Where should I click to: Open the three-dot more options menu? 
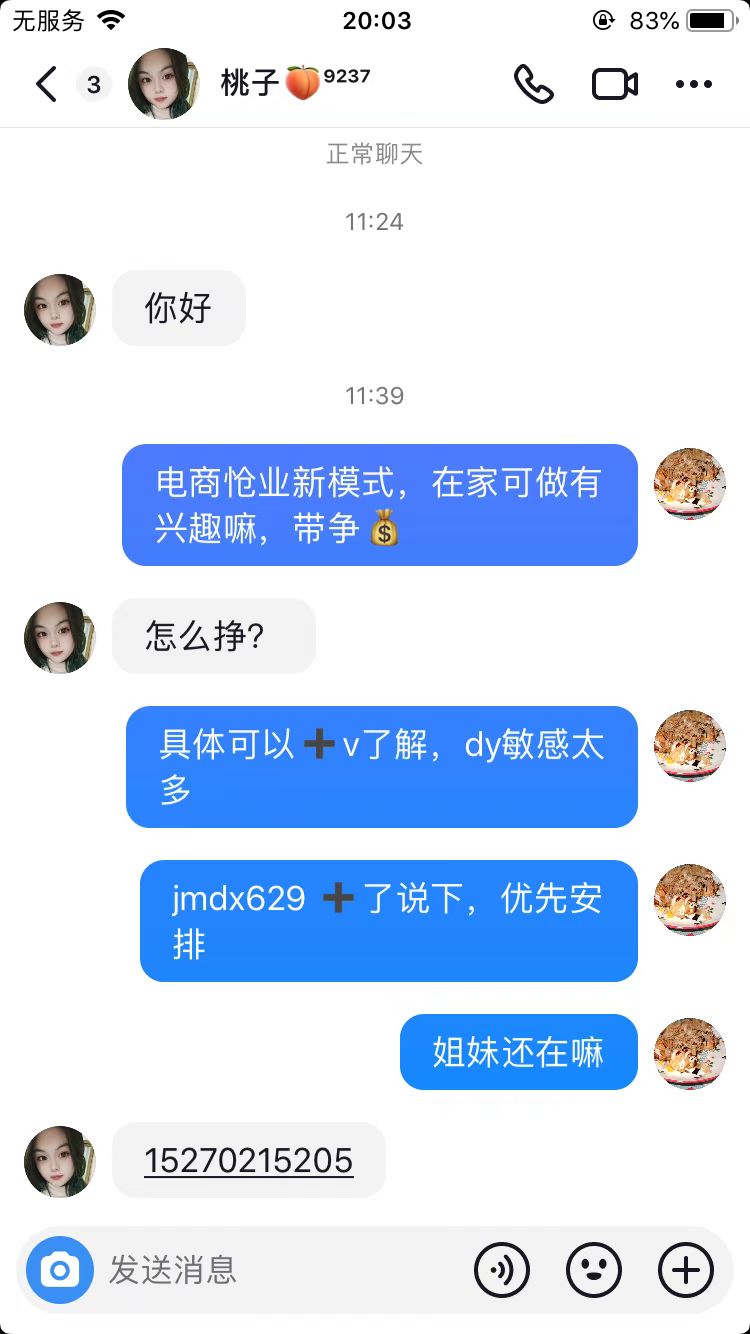point(693,84)
